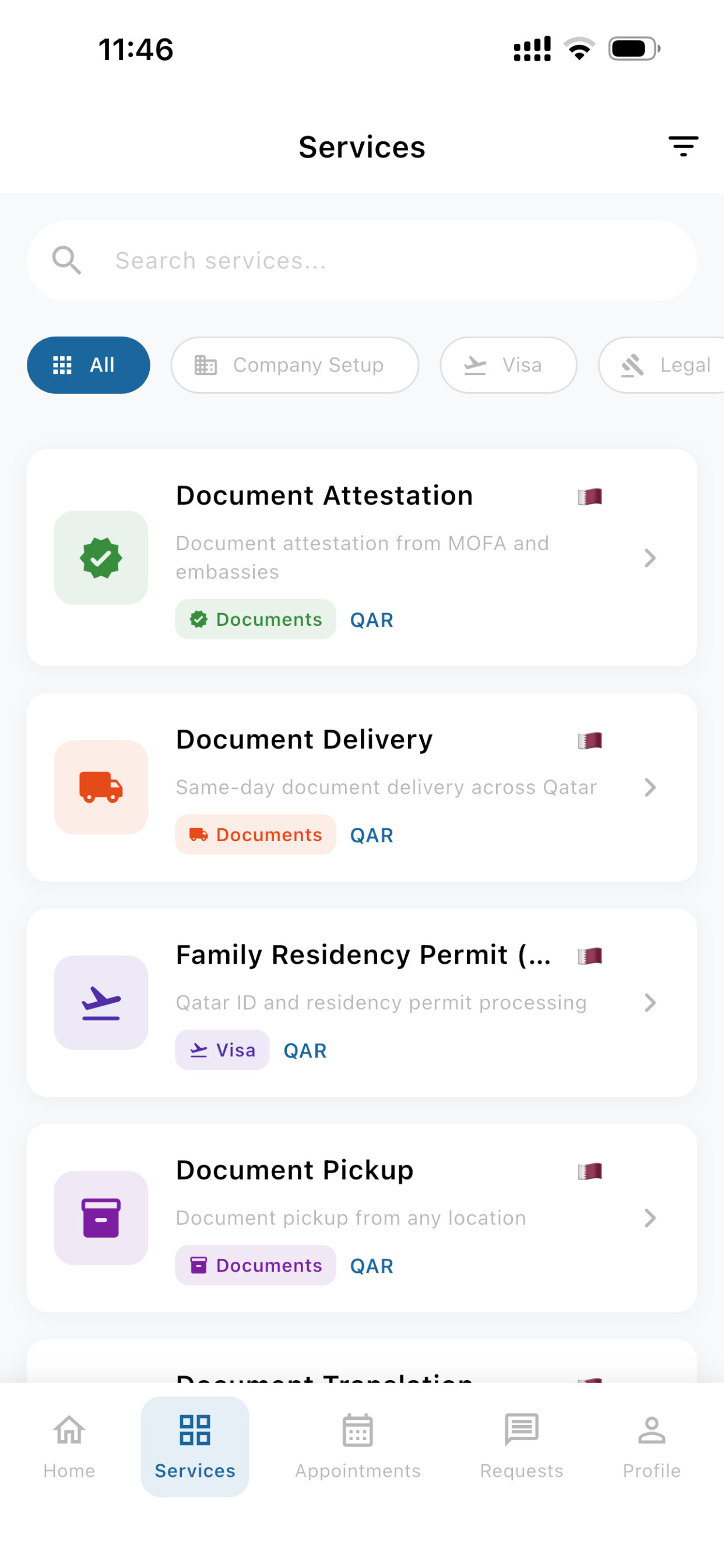Select the All filter pill
Screen dimensions: 724x1568
tap(88, 365)
